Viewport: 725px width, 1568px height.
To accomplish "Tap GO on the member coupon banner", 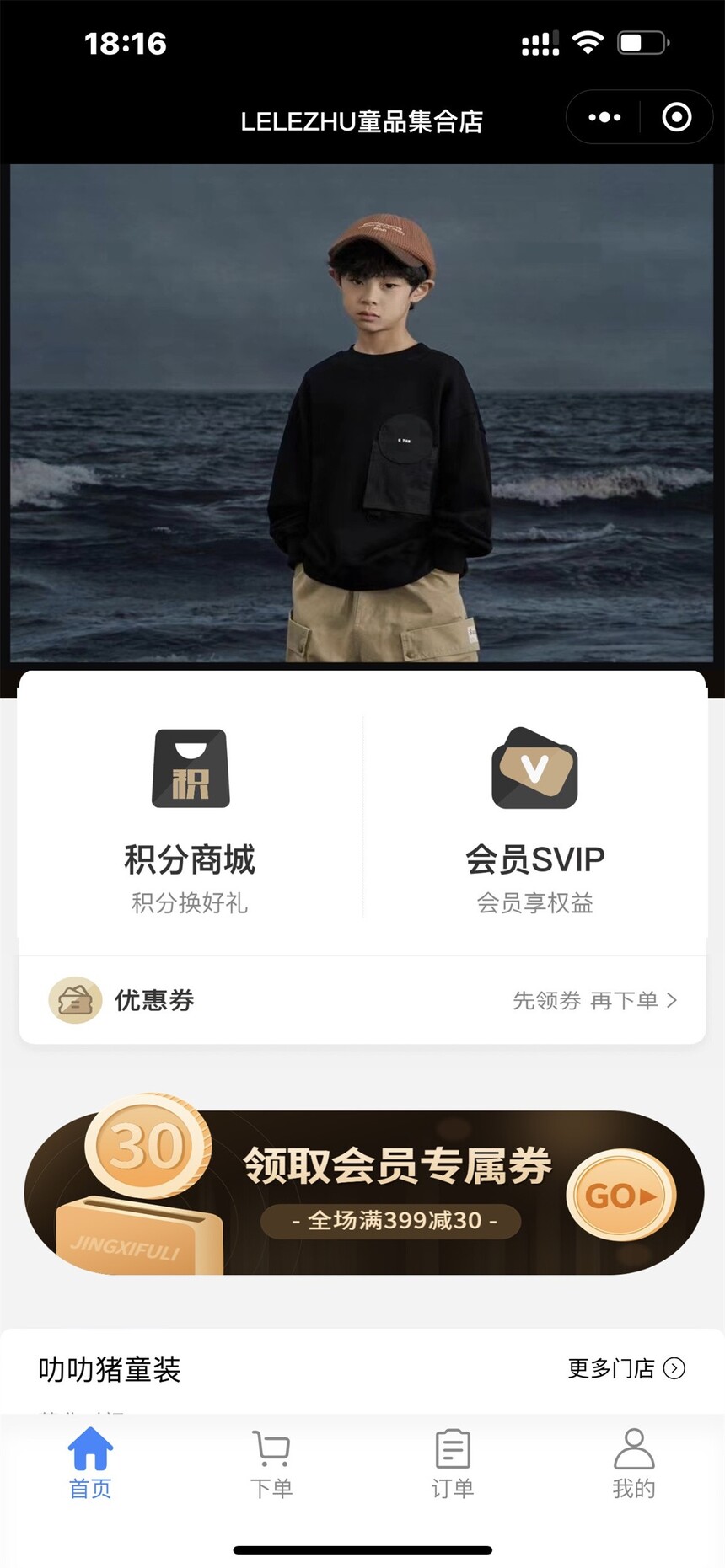I will click(x=620, y=1196).
